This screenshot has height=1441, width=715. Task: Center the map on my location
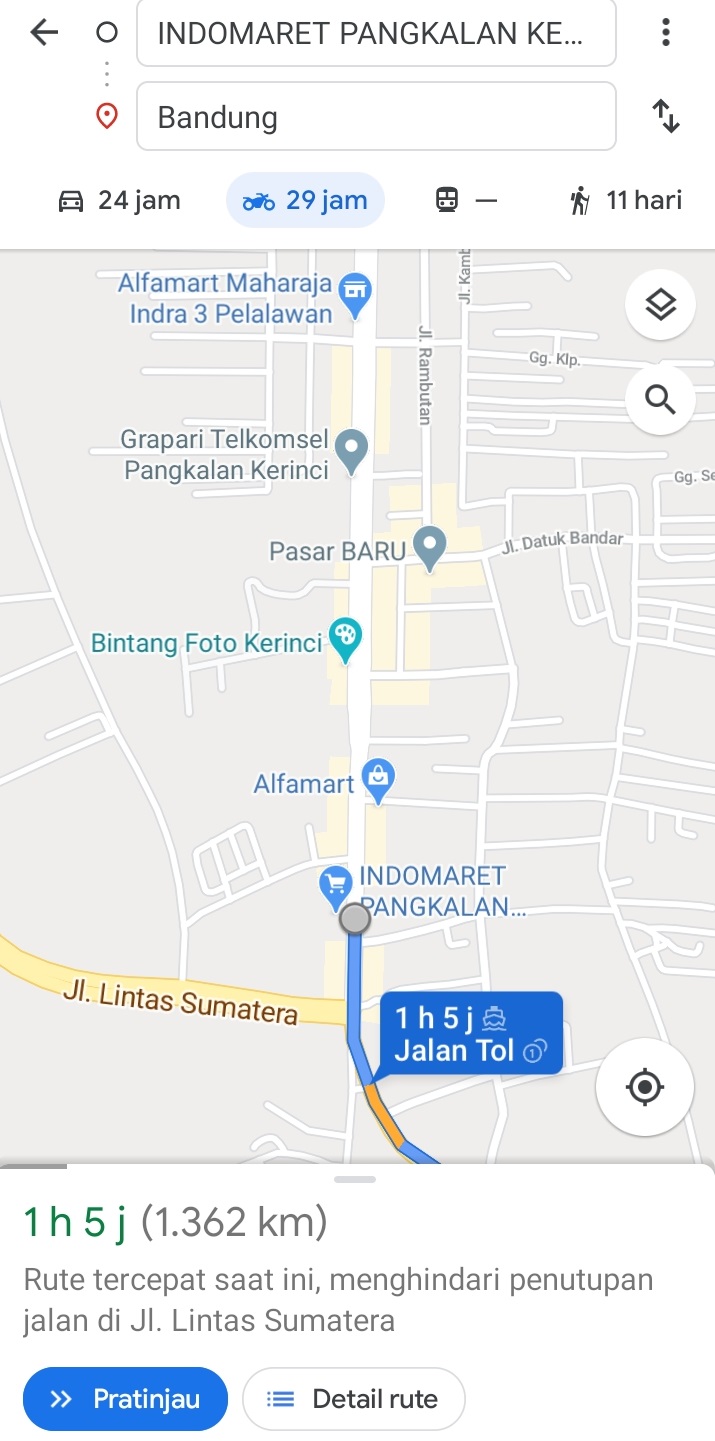tap(645, 1086)
